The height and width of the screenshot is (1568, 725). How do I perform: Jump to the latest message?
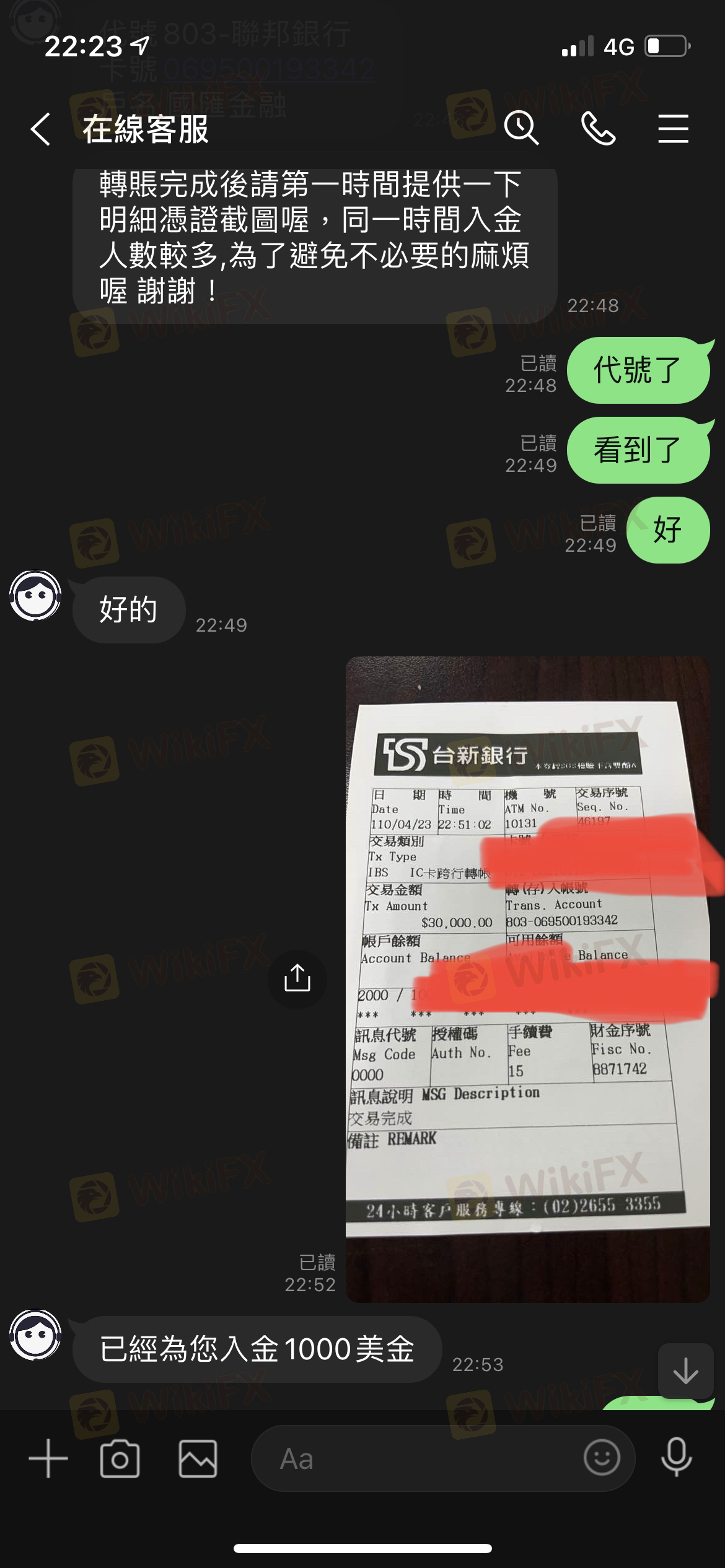(x=685, y=1370)
